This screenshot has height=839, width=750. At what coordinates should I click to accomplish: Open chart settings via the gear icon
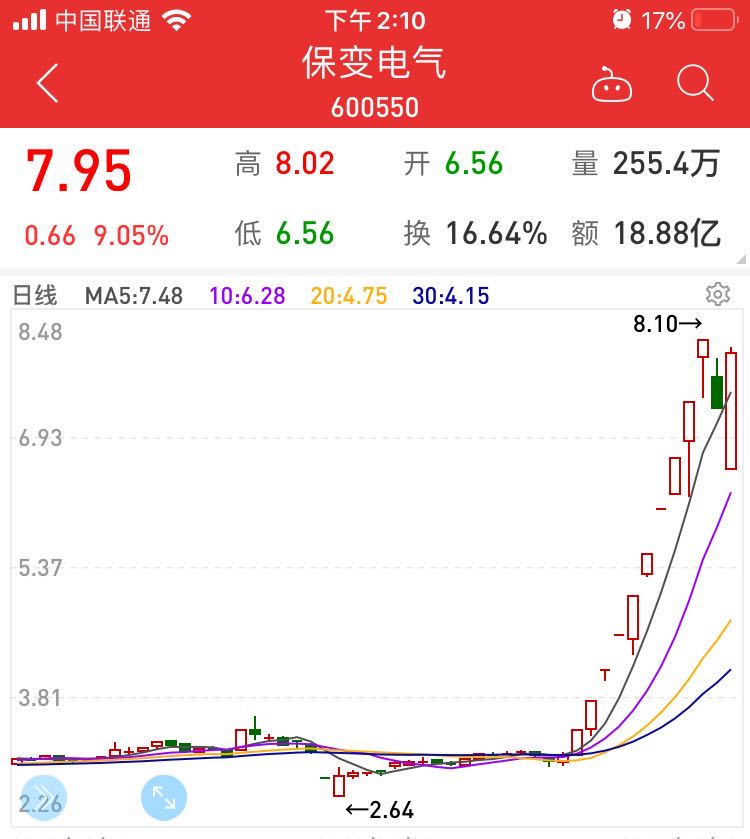point(718,294)
